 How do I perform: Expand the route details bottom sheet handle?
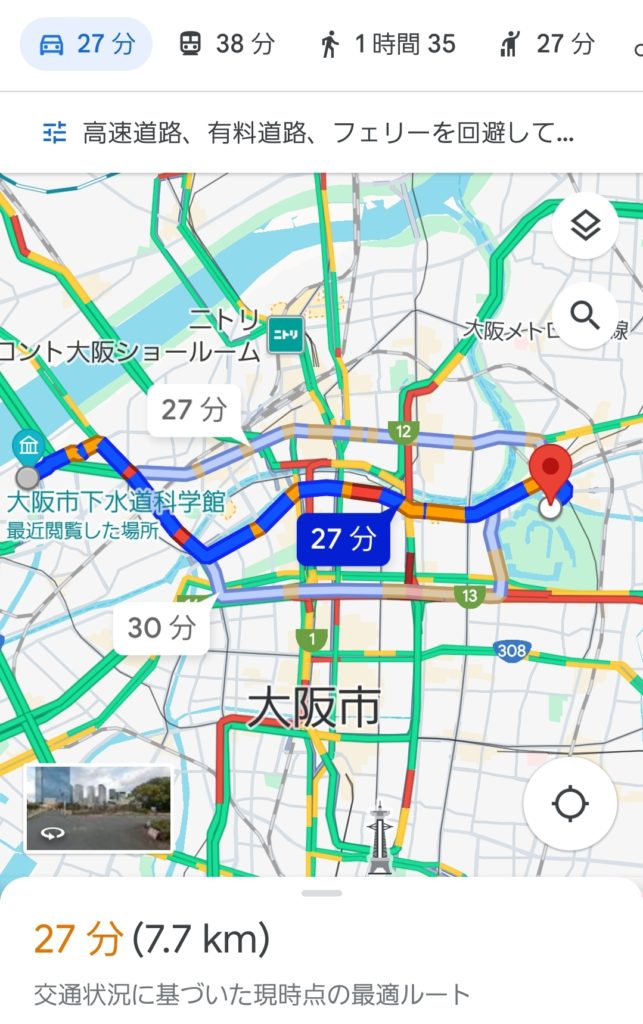pyautogui.click(x=321, y=893)
